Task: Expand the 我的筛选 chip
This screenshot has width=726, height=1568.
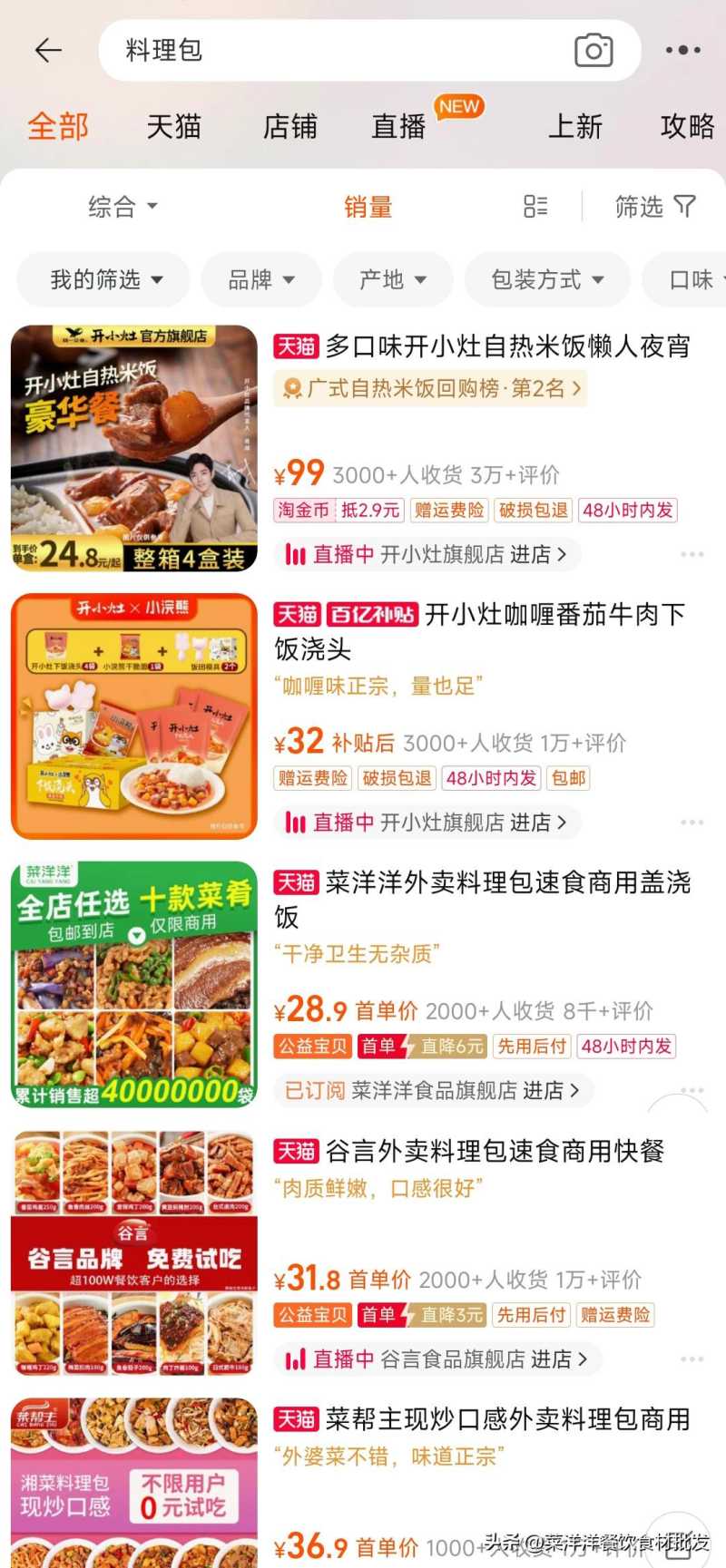Action: pos(105,279)
